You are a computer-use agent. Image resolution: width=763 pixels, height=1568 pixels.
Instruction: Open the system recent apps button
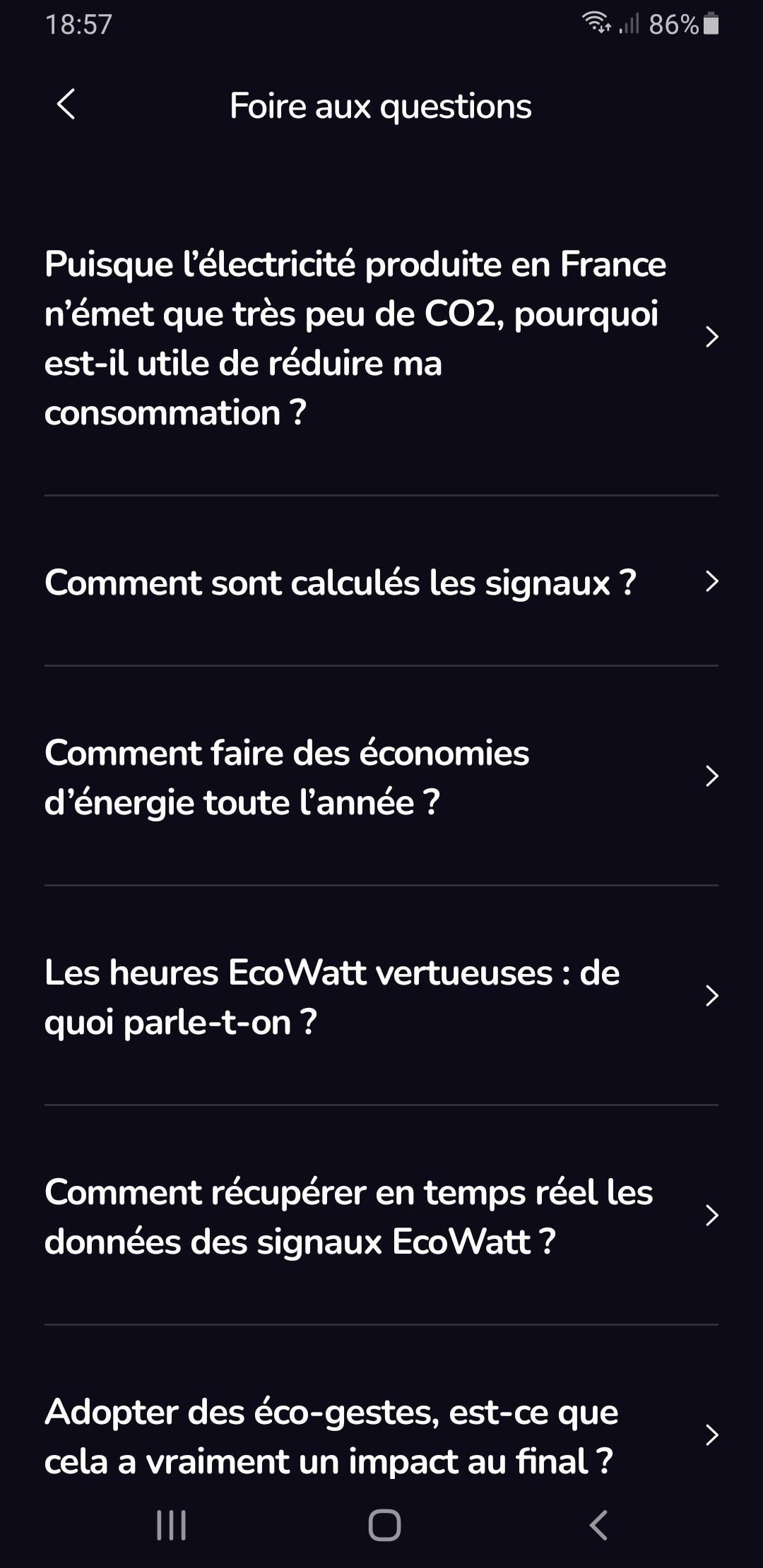171,1525
